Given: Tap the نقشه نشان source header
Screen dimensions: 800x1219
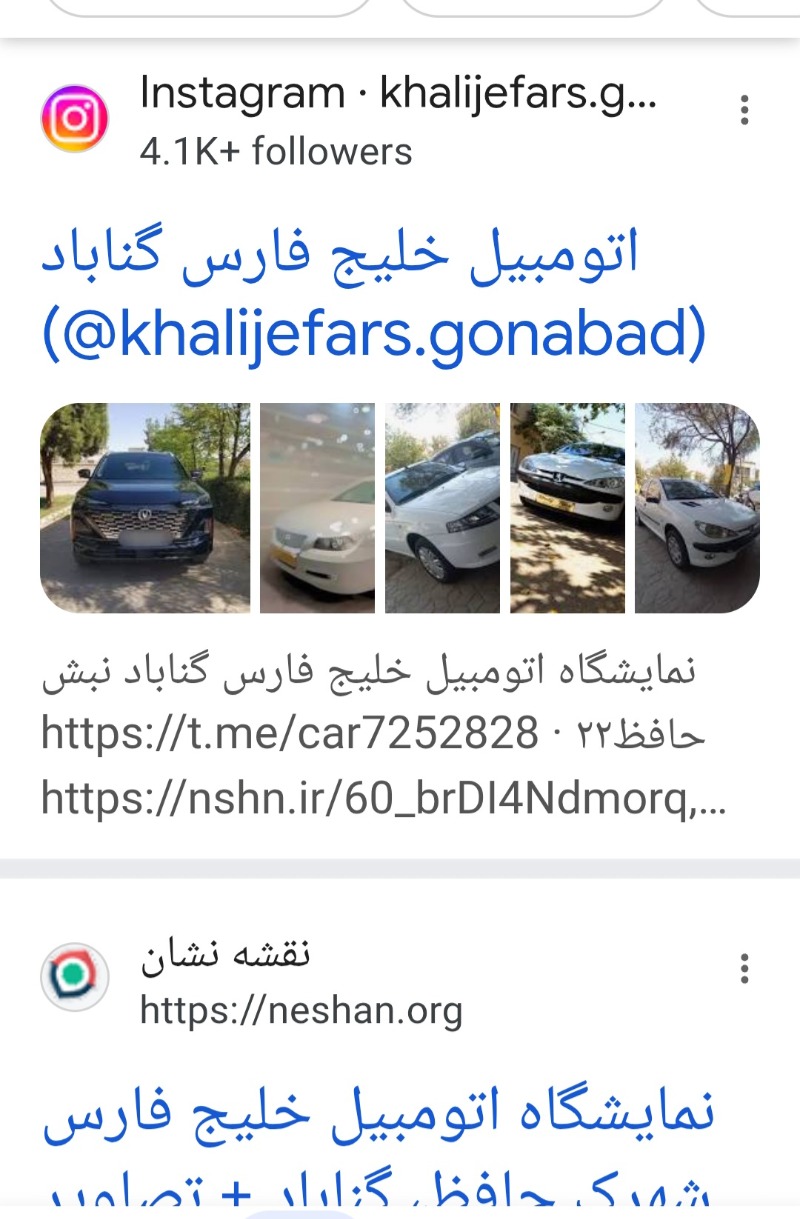Looking at the screenshot, I should tap(300, 980).
